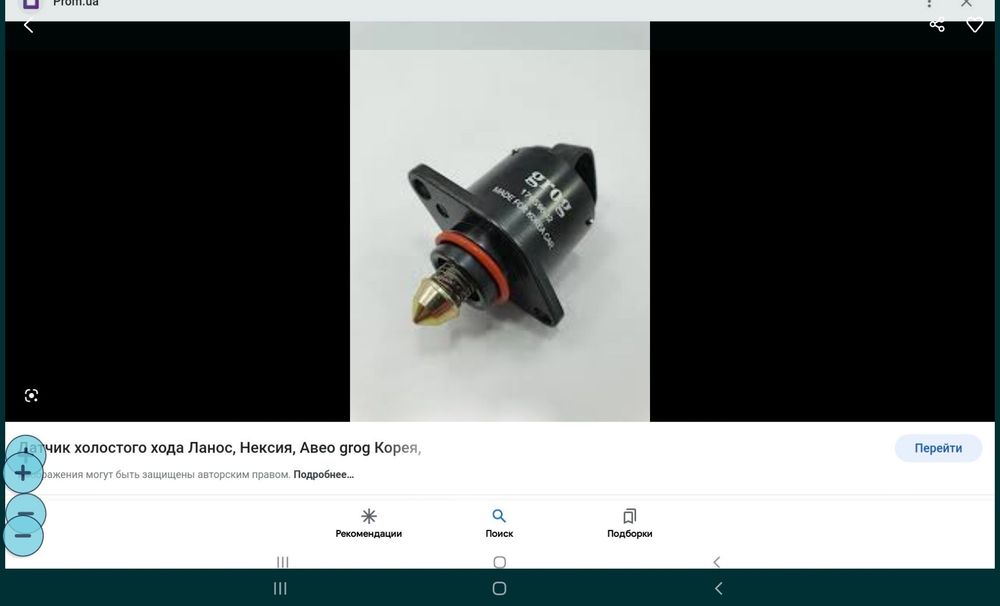
Task: Close the Prom.ua page
Action: coord(966,3)
